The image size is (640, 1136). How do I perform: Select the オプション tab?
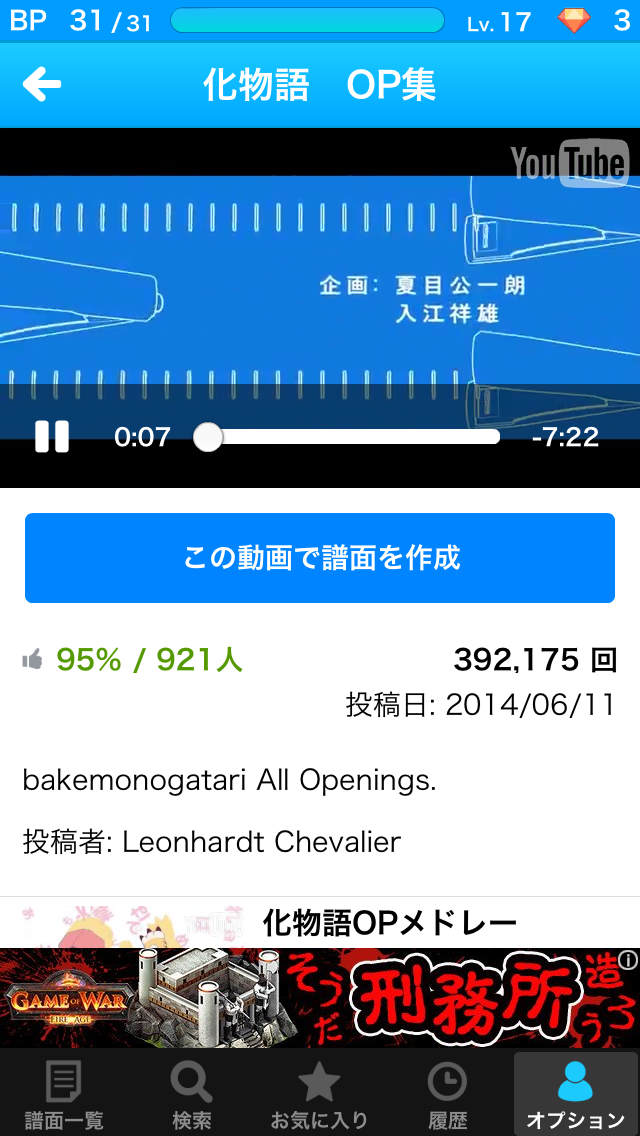575,1092
